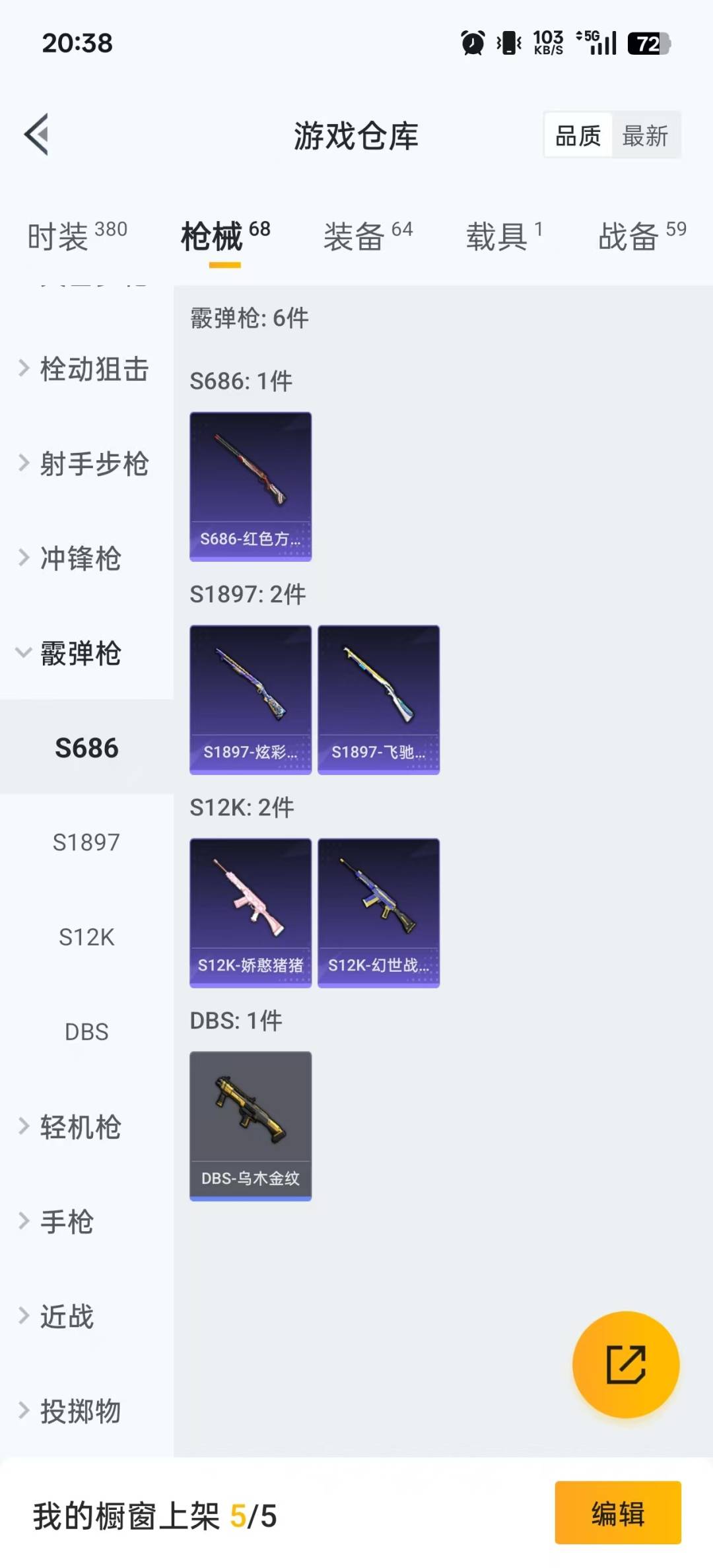The width and height of the screenshot is (713, 1568).
Task: Expand the 射手步枪 category
Action: pos(86,463)
